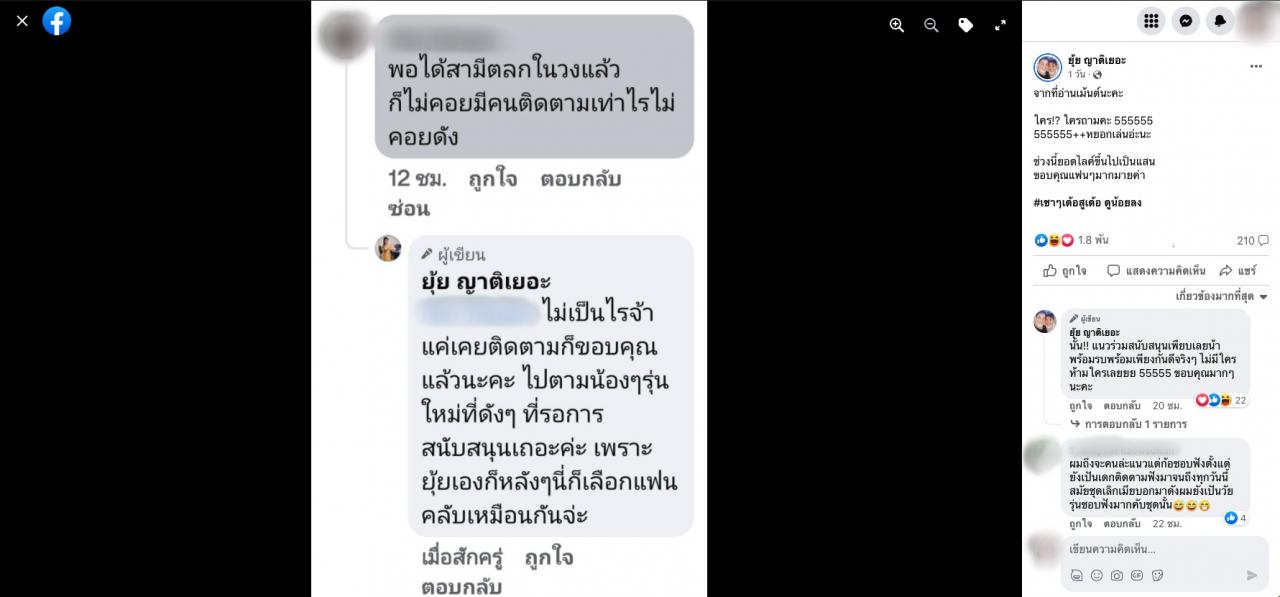
Task: Close the photo viewer
Action: pyautogui.click(x=22, y=20)
